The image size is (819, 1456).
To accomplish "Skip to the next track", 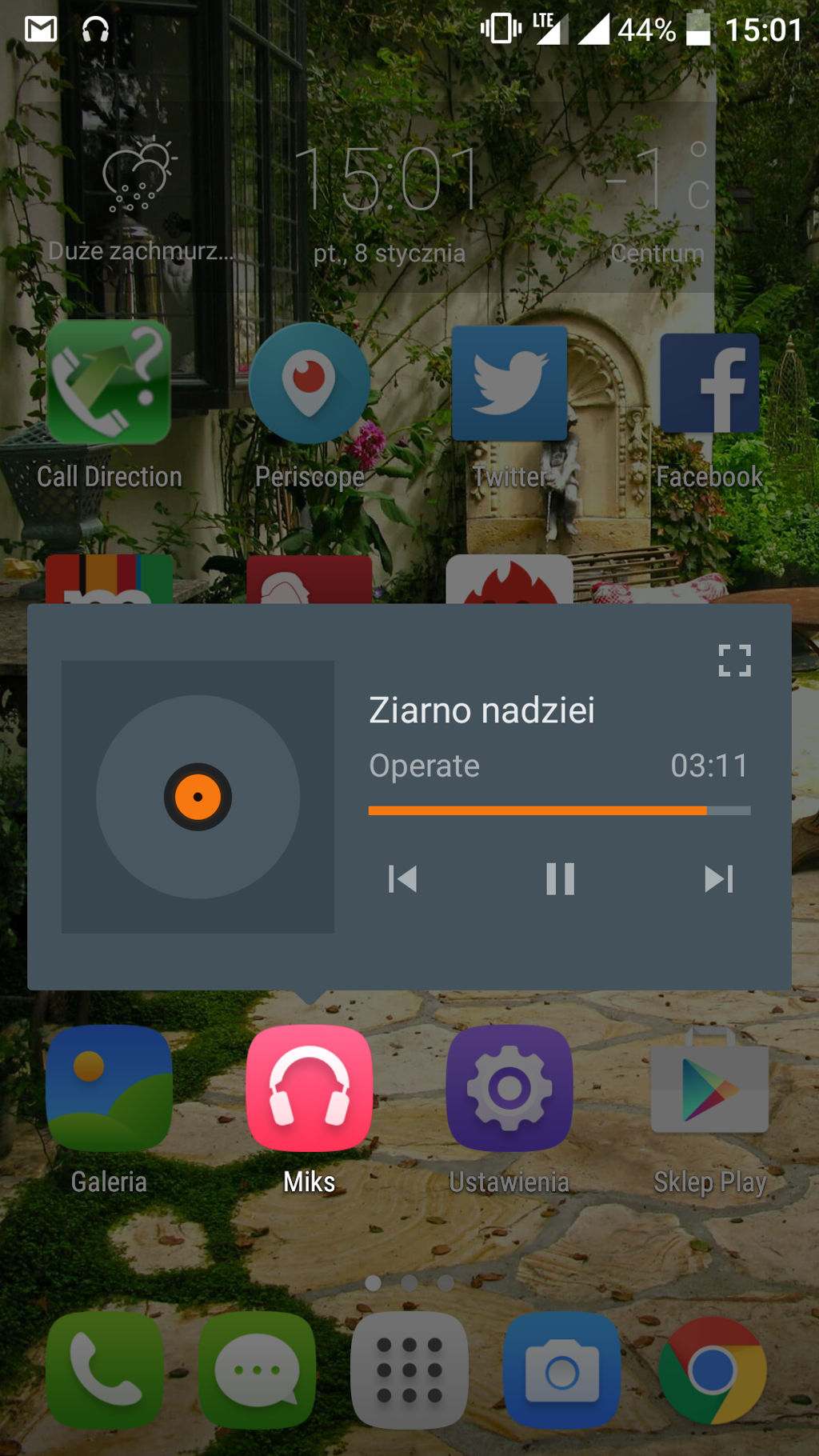I will [718, 879].
